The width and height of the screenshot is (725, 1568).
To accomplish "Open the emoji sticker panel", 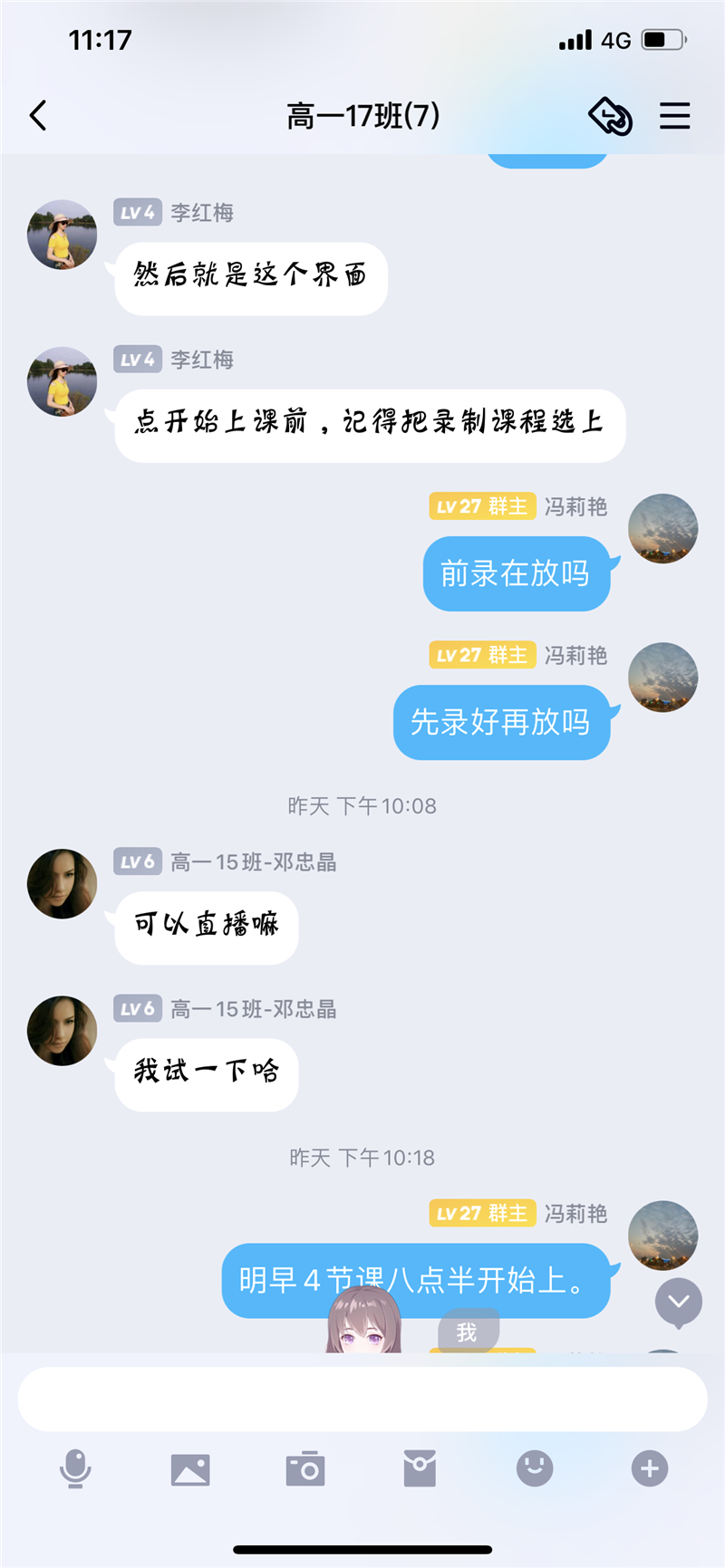I will [535, 1468].
